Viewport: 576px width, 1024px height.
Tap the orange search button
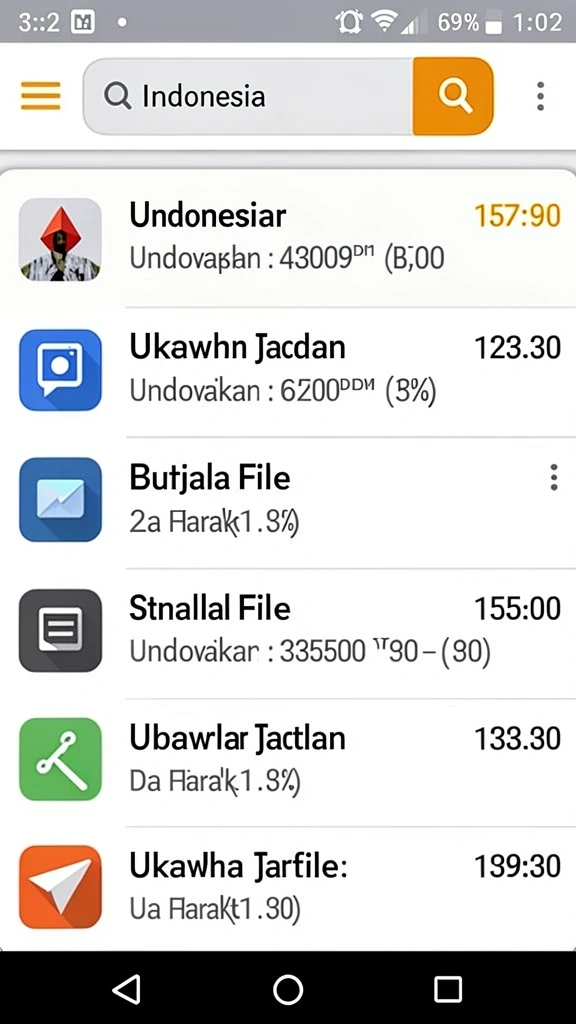[453, 97]
